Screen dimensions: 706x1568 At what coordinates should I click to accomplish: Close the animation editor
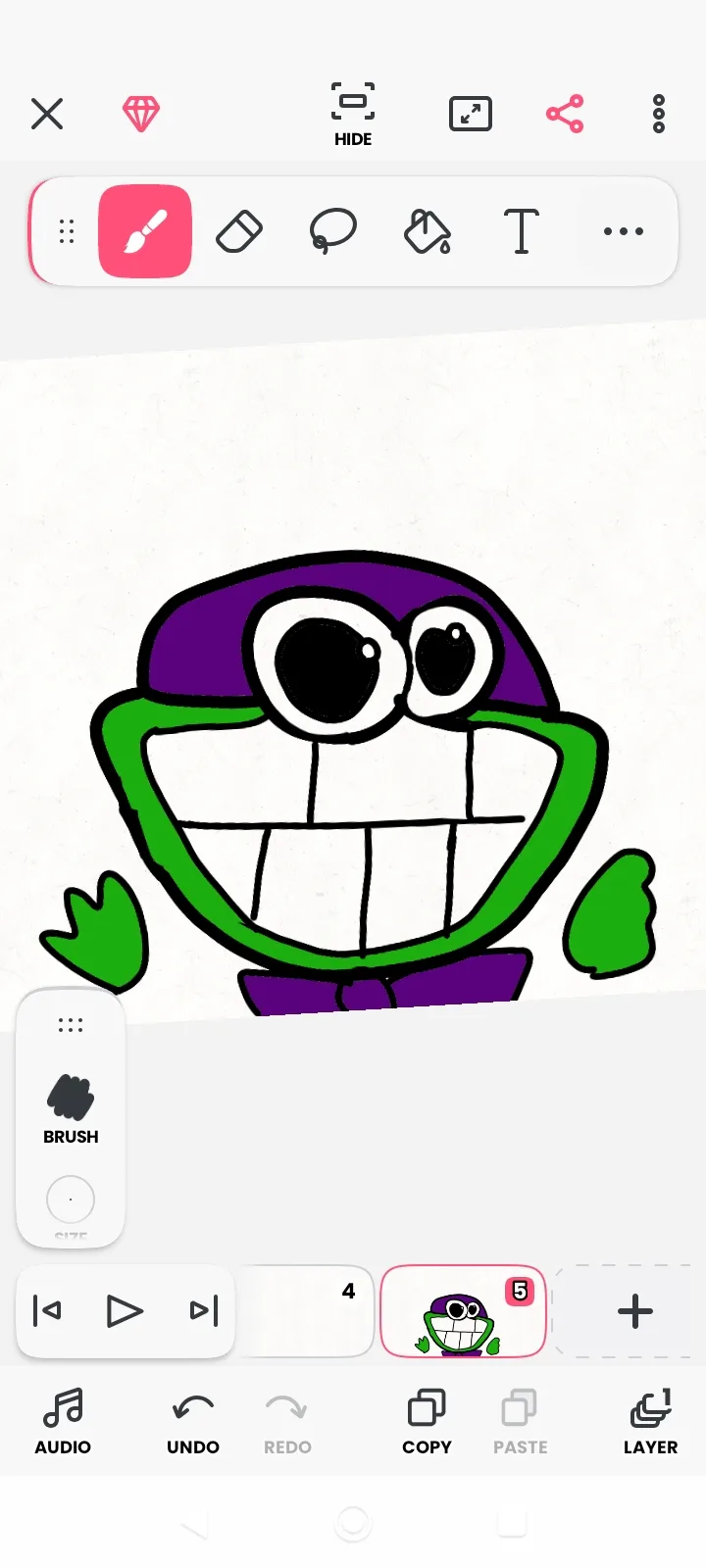[47, 114]
